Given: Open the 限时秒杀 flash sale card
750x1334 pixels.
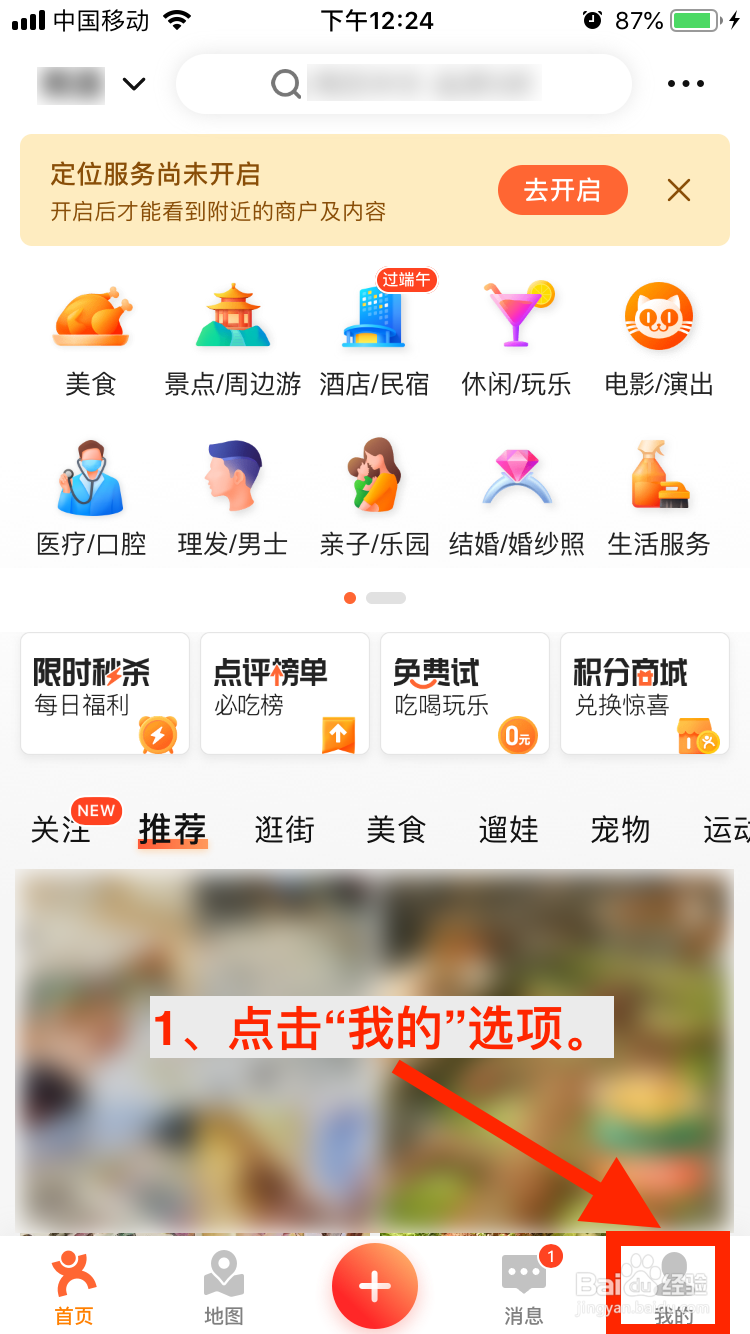Looking at the screenshot, I should pos(105,693).
